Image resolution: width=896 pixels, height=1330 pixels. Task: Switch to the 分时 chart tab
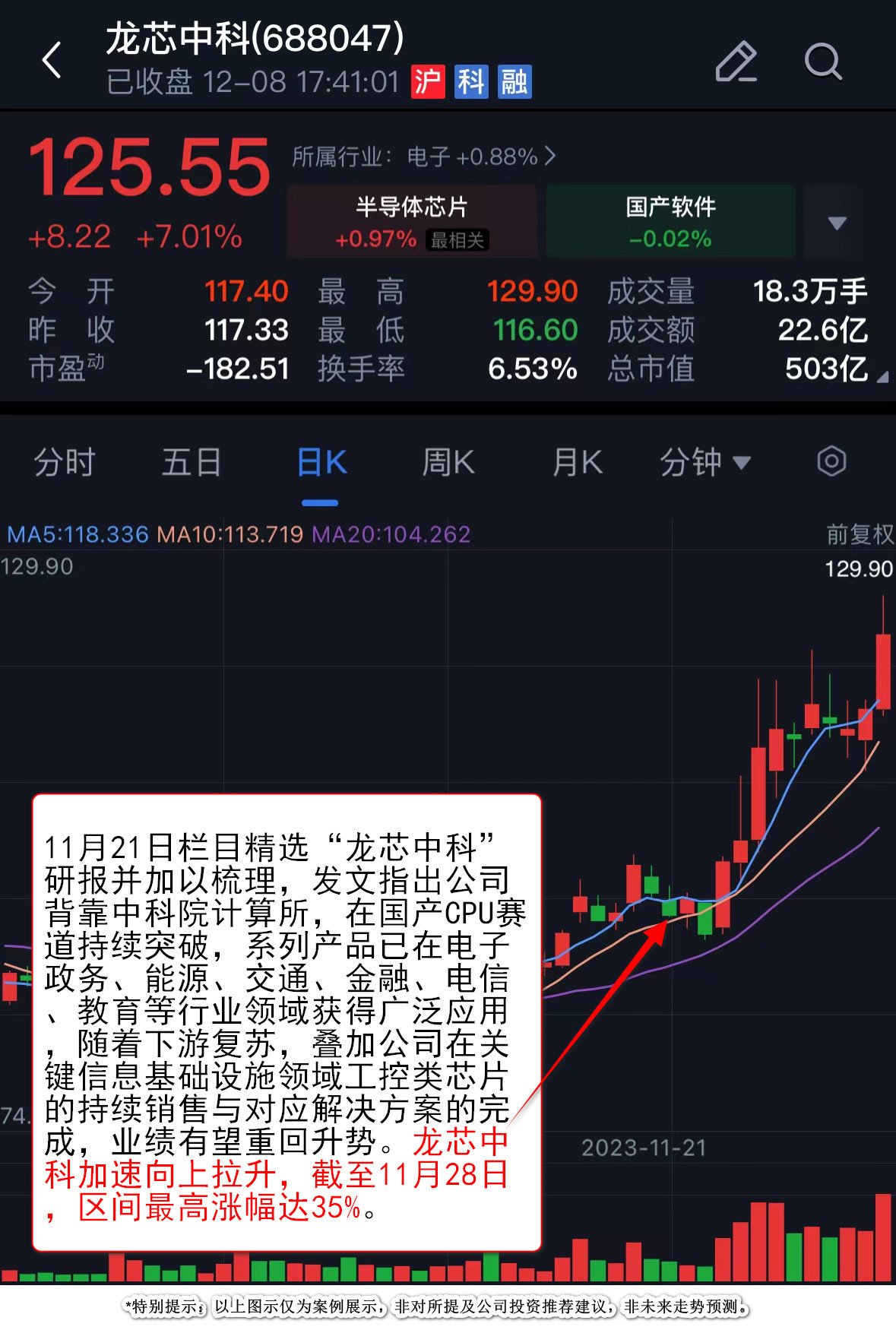pyautogui.click(x=64, y=462)
